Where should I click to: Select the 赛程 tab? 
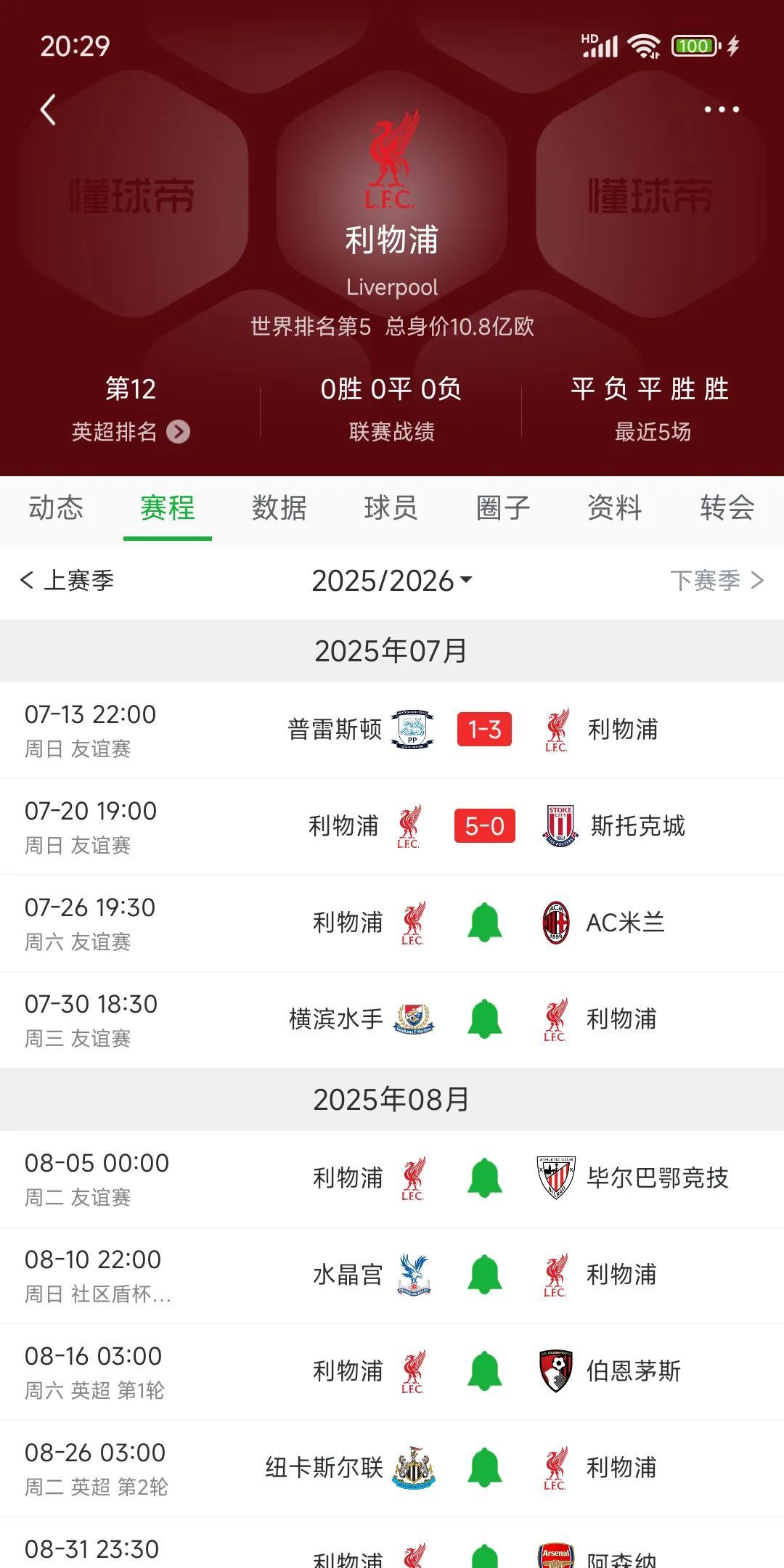click(x=168, y=508)
